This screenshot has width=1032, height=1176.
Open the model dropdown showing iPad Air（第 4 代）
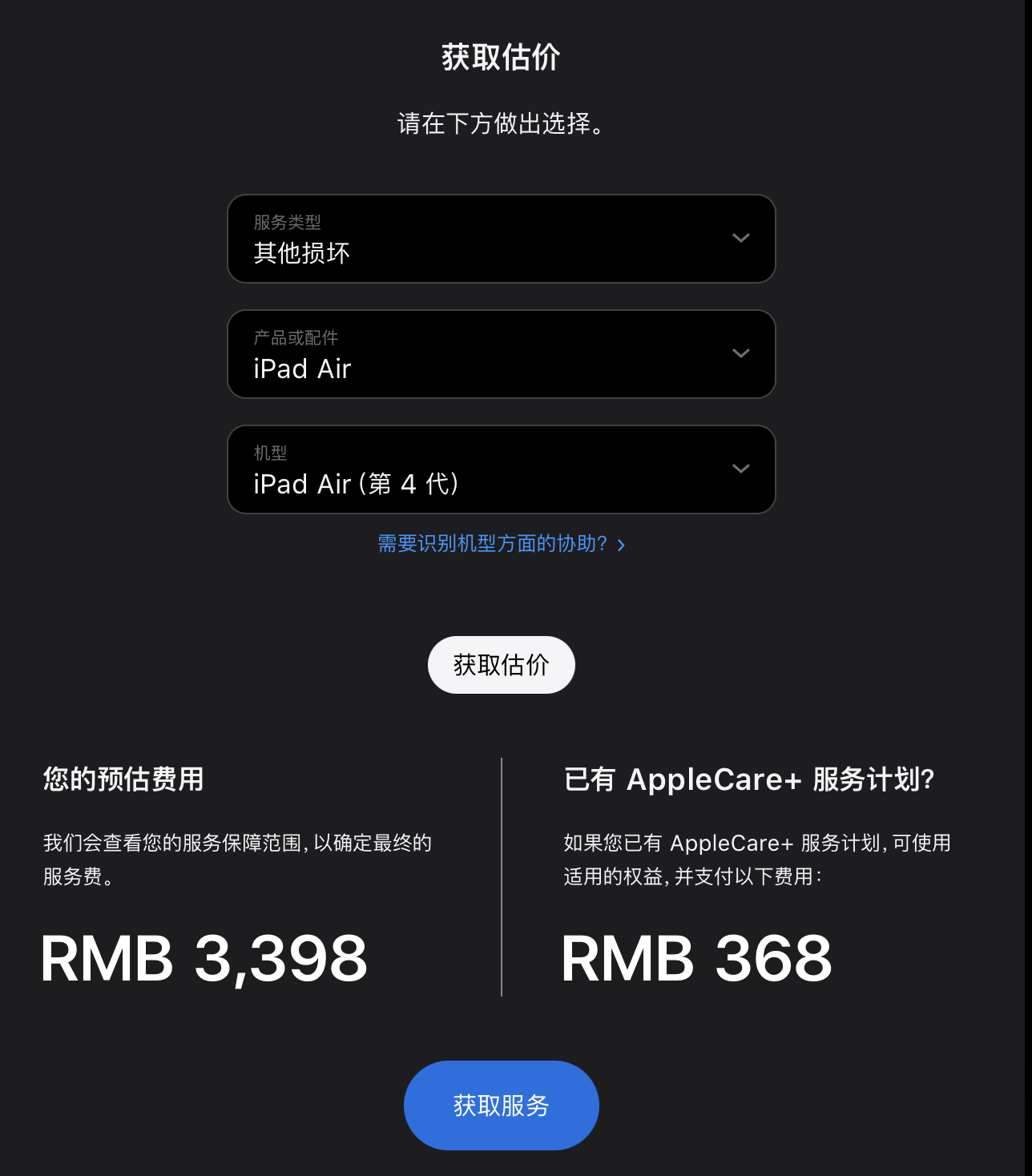click(x=501, y=469)
